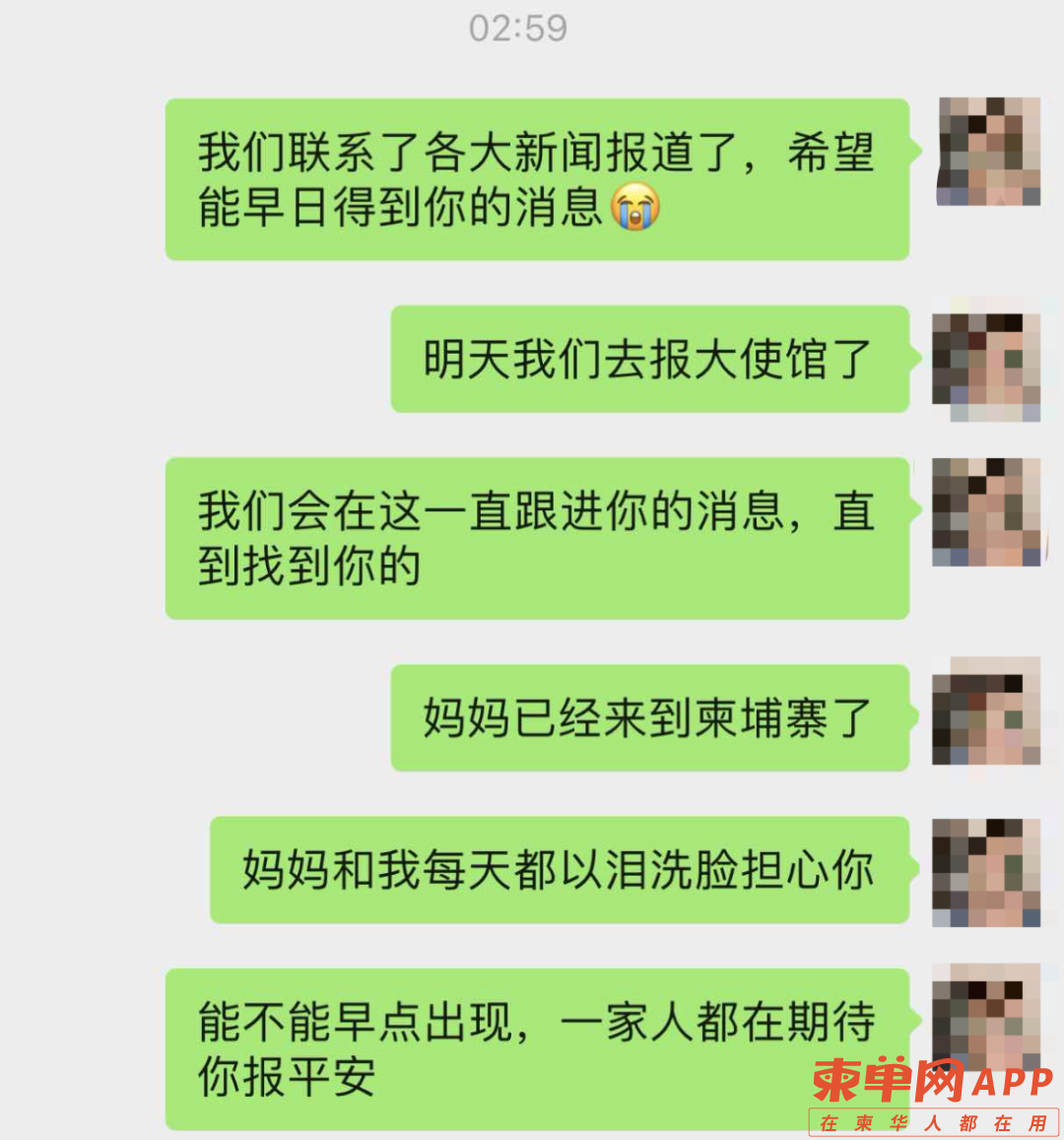
Task: Open profile avatar beside '我们联系了各大新闻报道了' message
Action: [x=988, y=152]
